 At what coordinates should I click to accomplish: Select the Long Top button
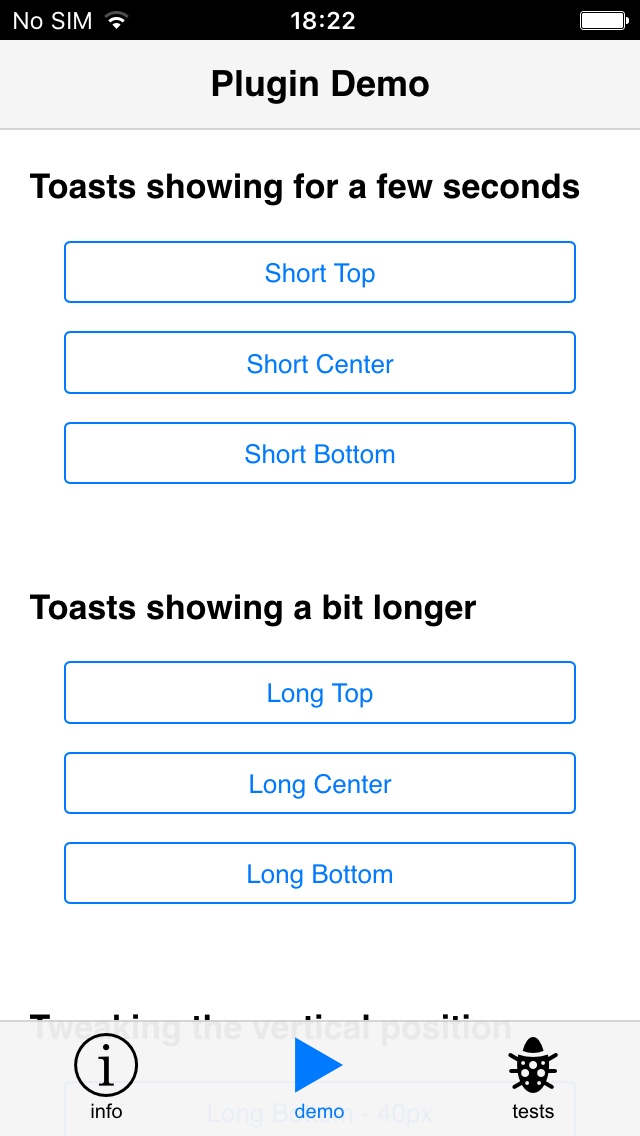coord(320,692)
